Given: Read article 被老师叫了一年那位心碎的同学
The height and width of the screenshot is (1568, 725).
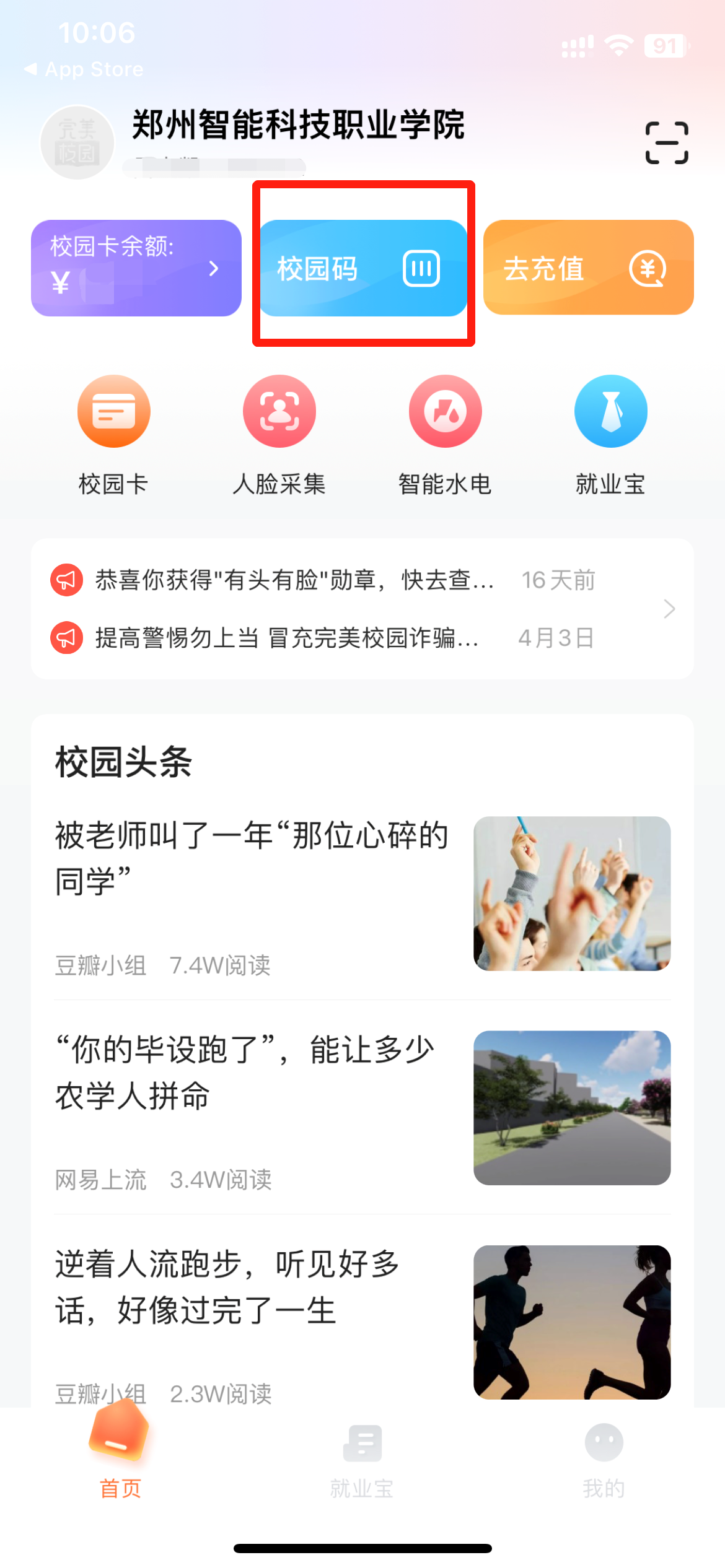Looking at the screenshot, I should (251, 858).
